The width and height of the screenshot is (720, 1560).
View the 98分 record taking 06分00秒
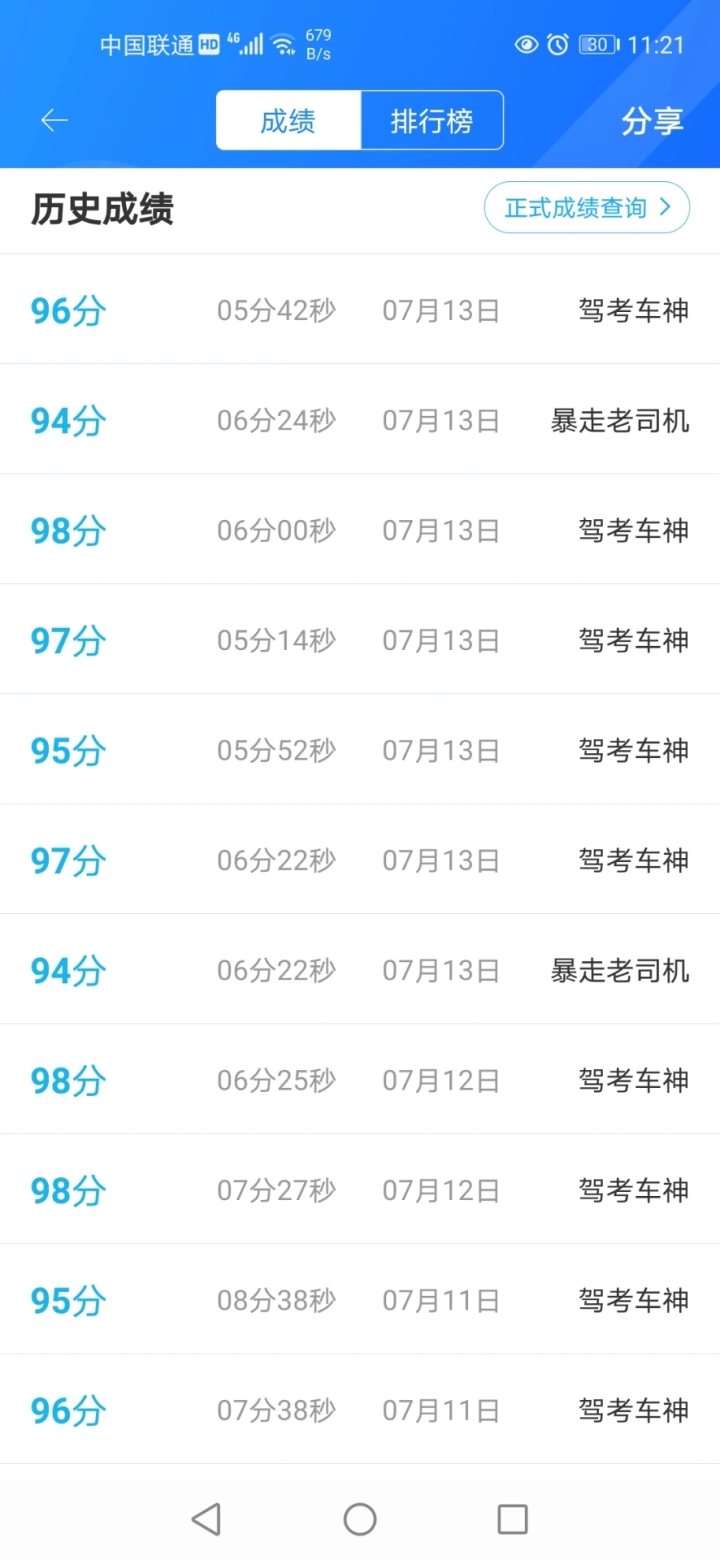(x=360, y=530)
